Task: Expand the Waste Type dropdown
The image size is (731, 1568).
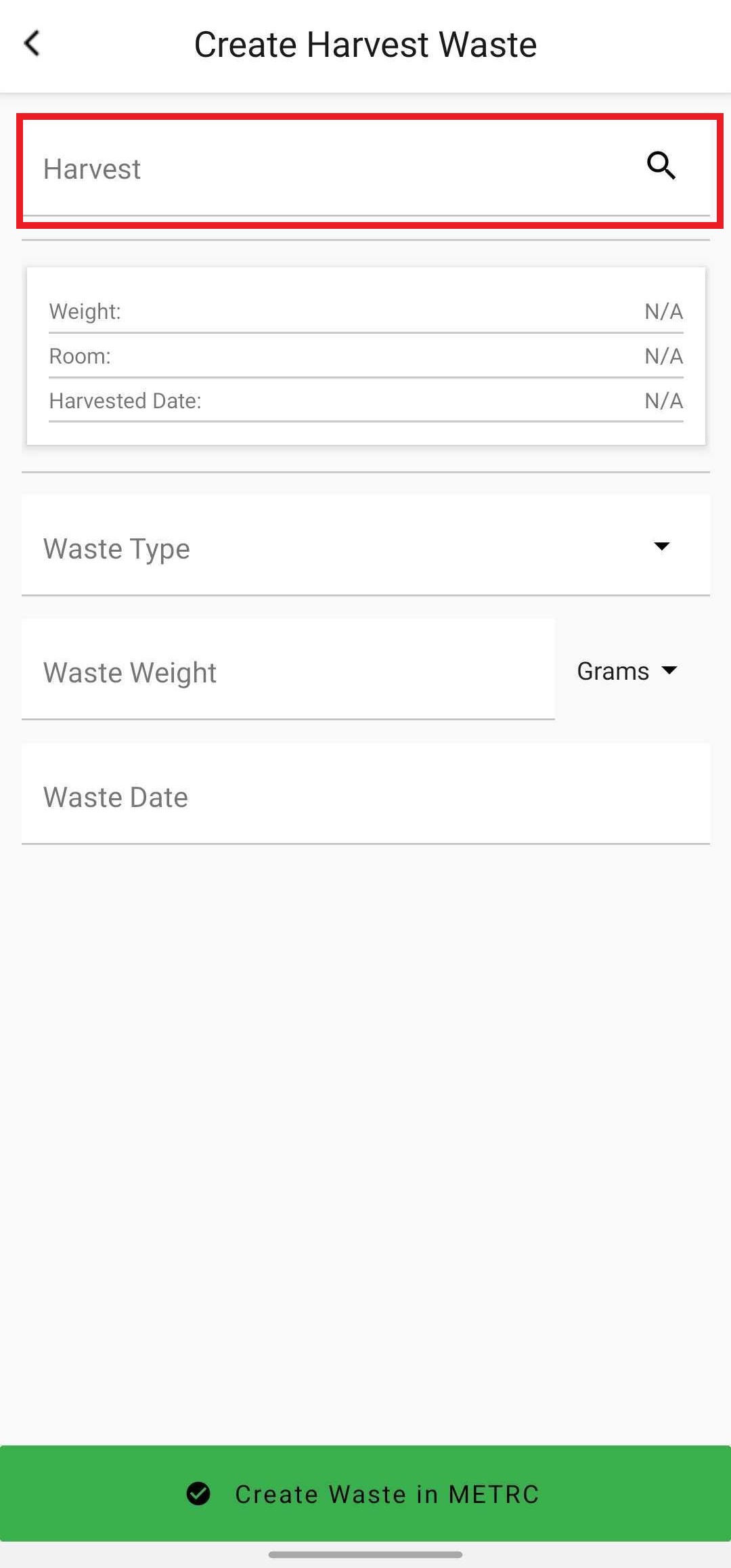Action: pos(365,546)
